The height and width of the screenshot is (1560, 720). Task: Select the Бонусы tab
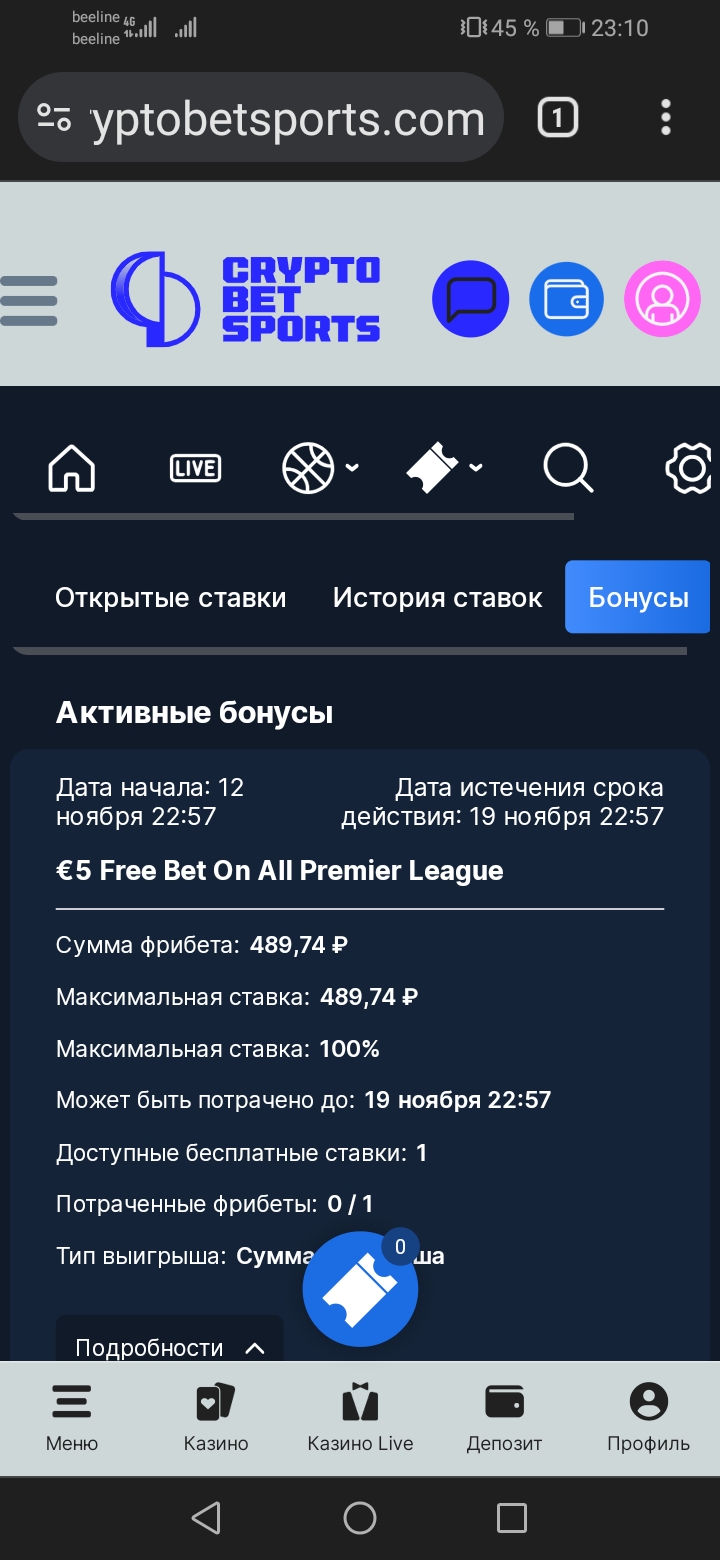(638, 598)
